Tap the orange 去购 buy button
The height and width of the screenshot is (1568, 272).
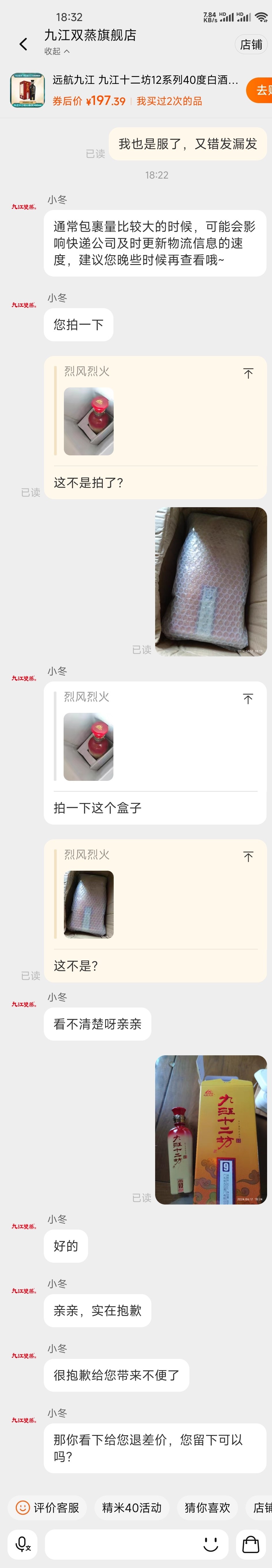tap(260, 90)
